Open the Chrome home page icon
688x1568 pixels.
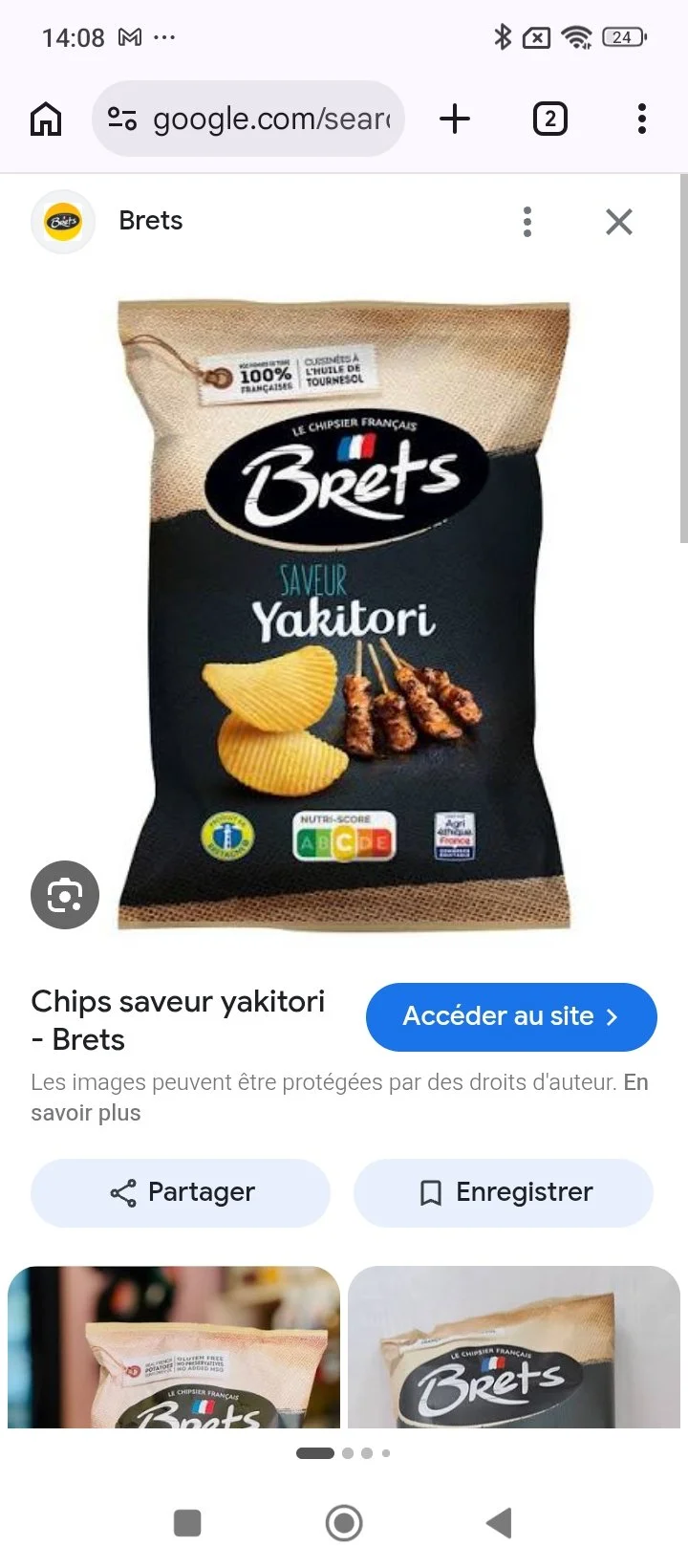tap(46, 120)
